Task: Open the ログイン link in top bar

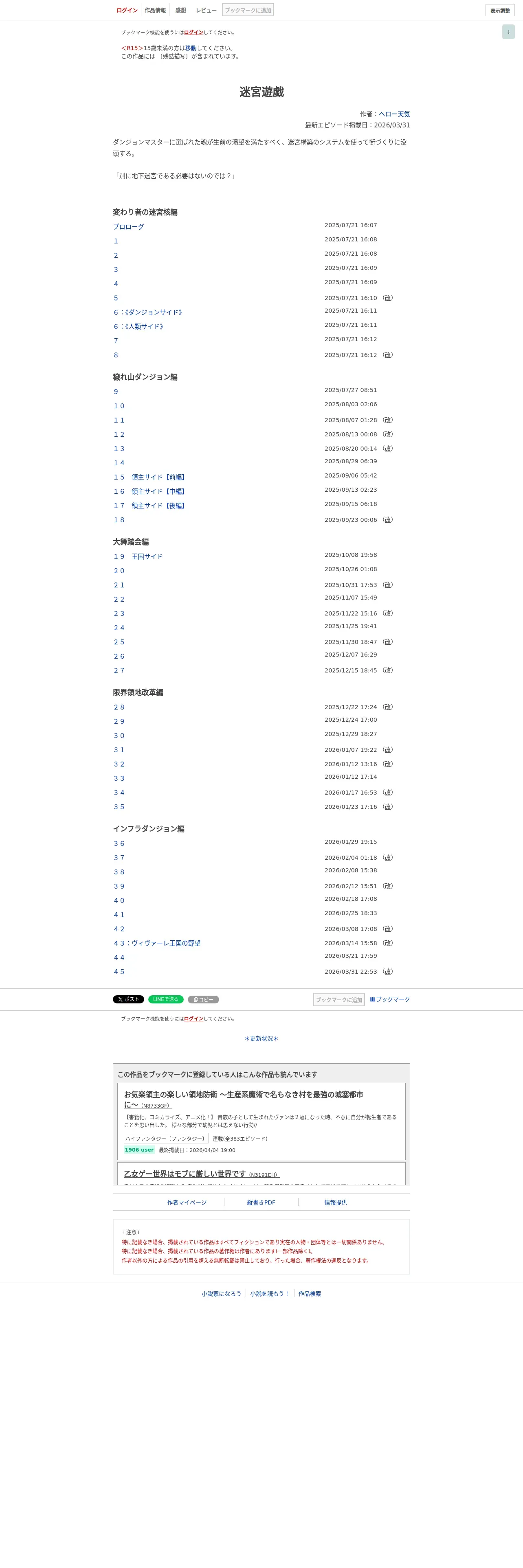Action: pos(127,10)
